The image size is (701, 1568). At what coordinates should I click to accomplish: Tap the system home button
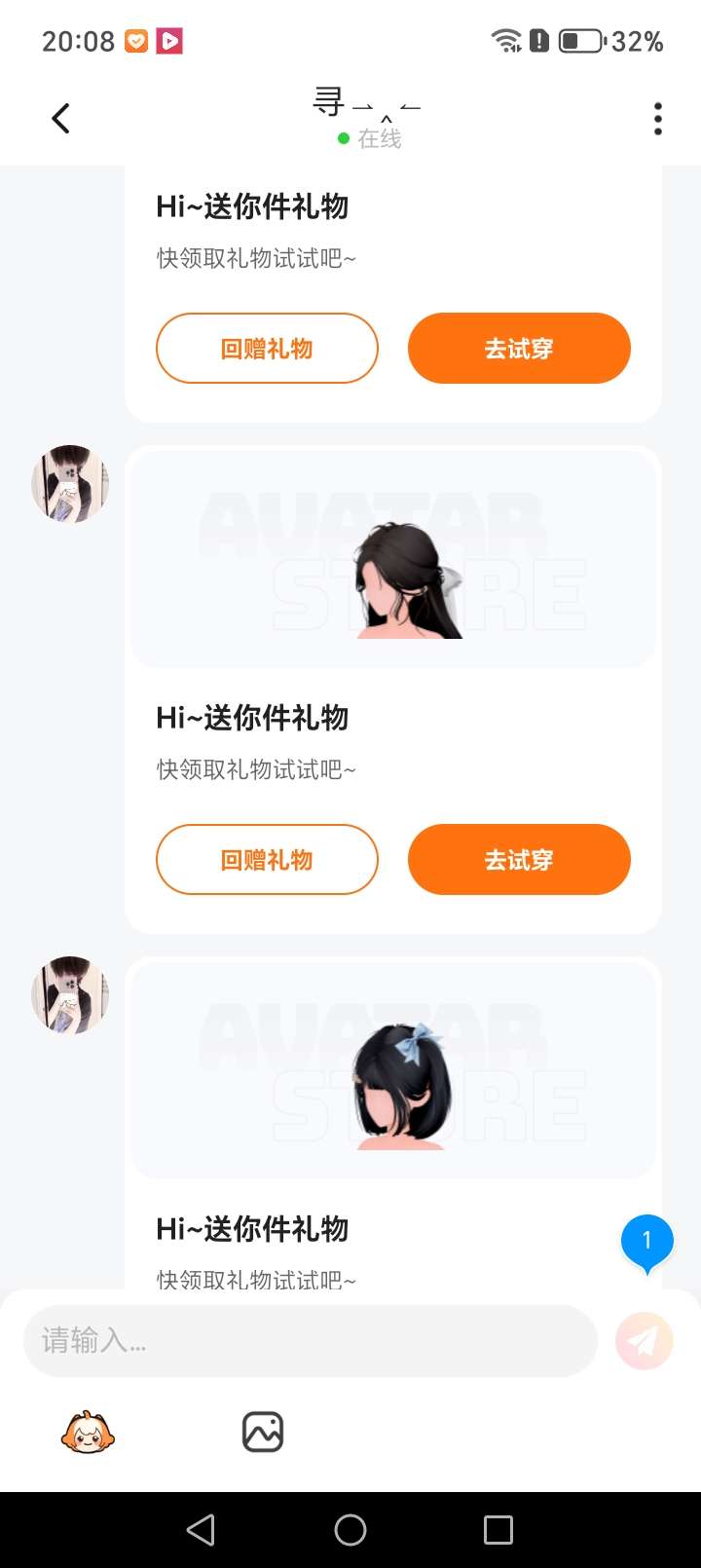350,1530
